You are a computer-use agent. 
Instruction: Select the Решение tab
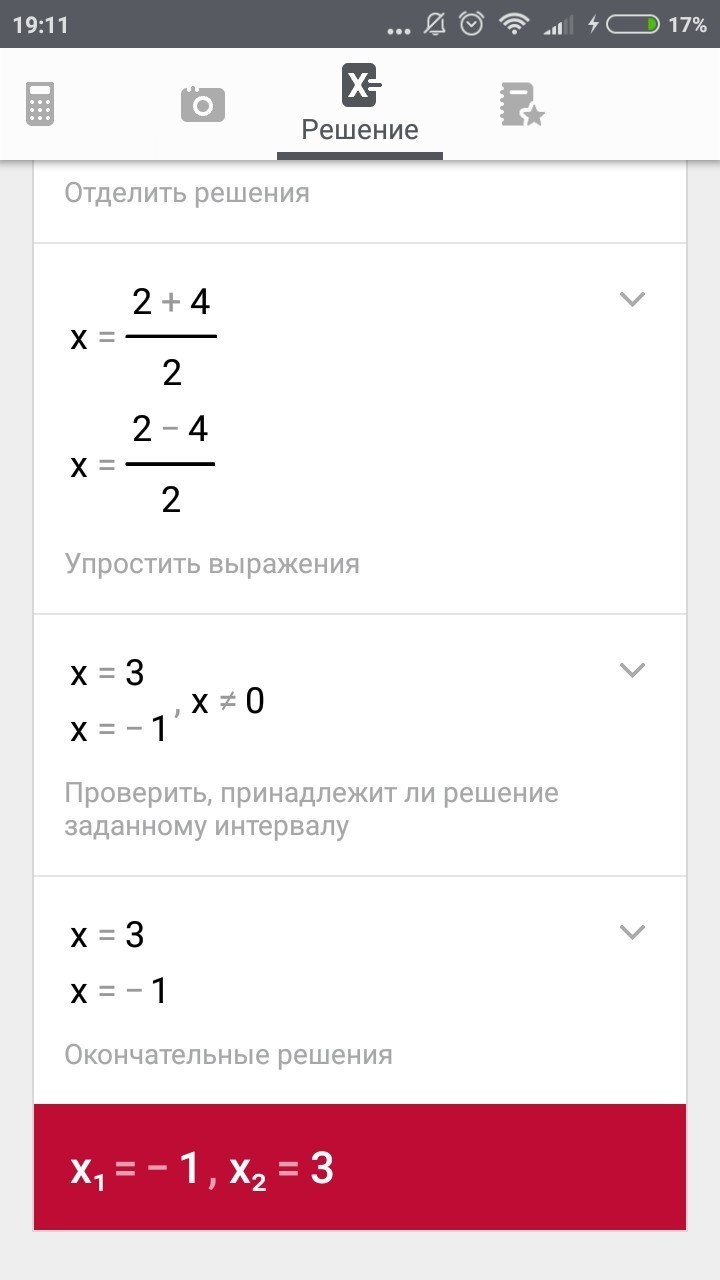point(360,104)
